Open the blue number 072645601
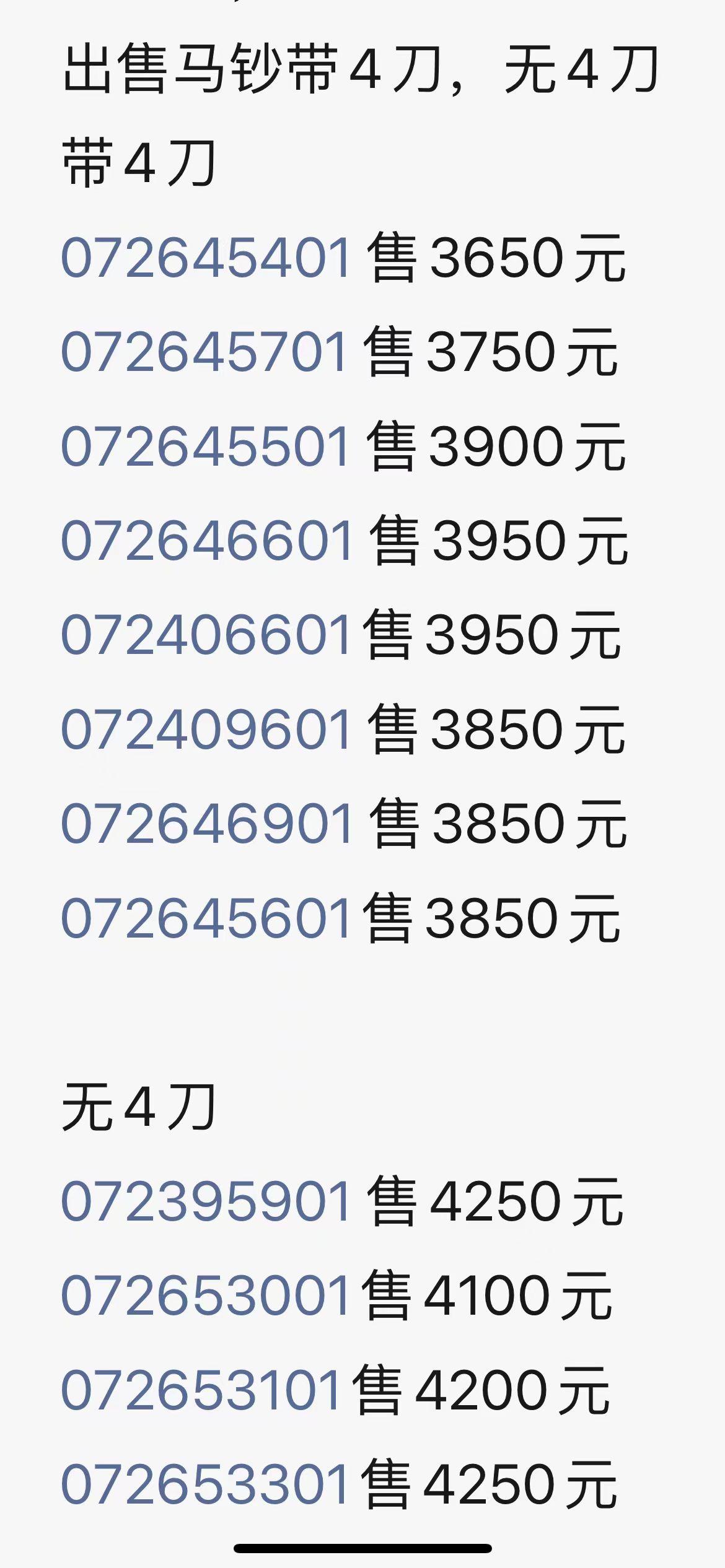The image size is (725, 1568). pos(206,918)
